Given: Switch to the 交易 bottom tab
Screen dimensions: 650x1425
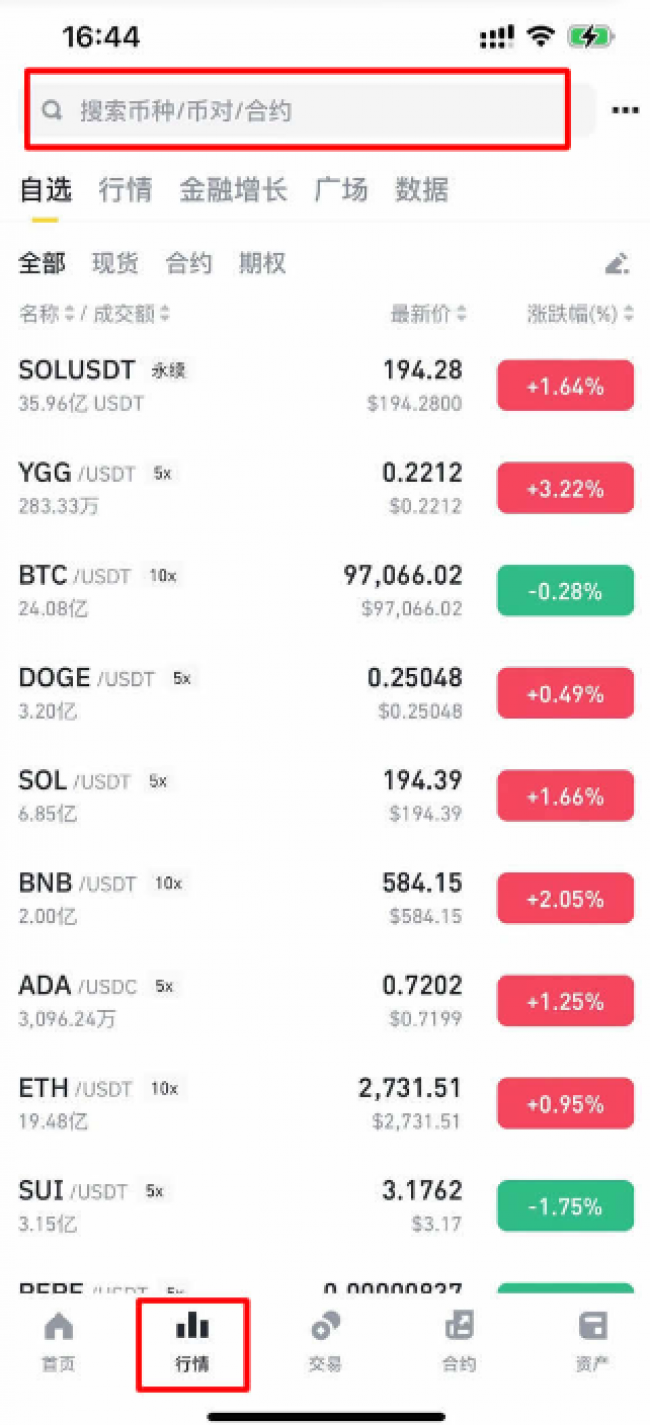Looking at the screenshot, I should pos(326,1342).
